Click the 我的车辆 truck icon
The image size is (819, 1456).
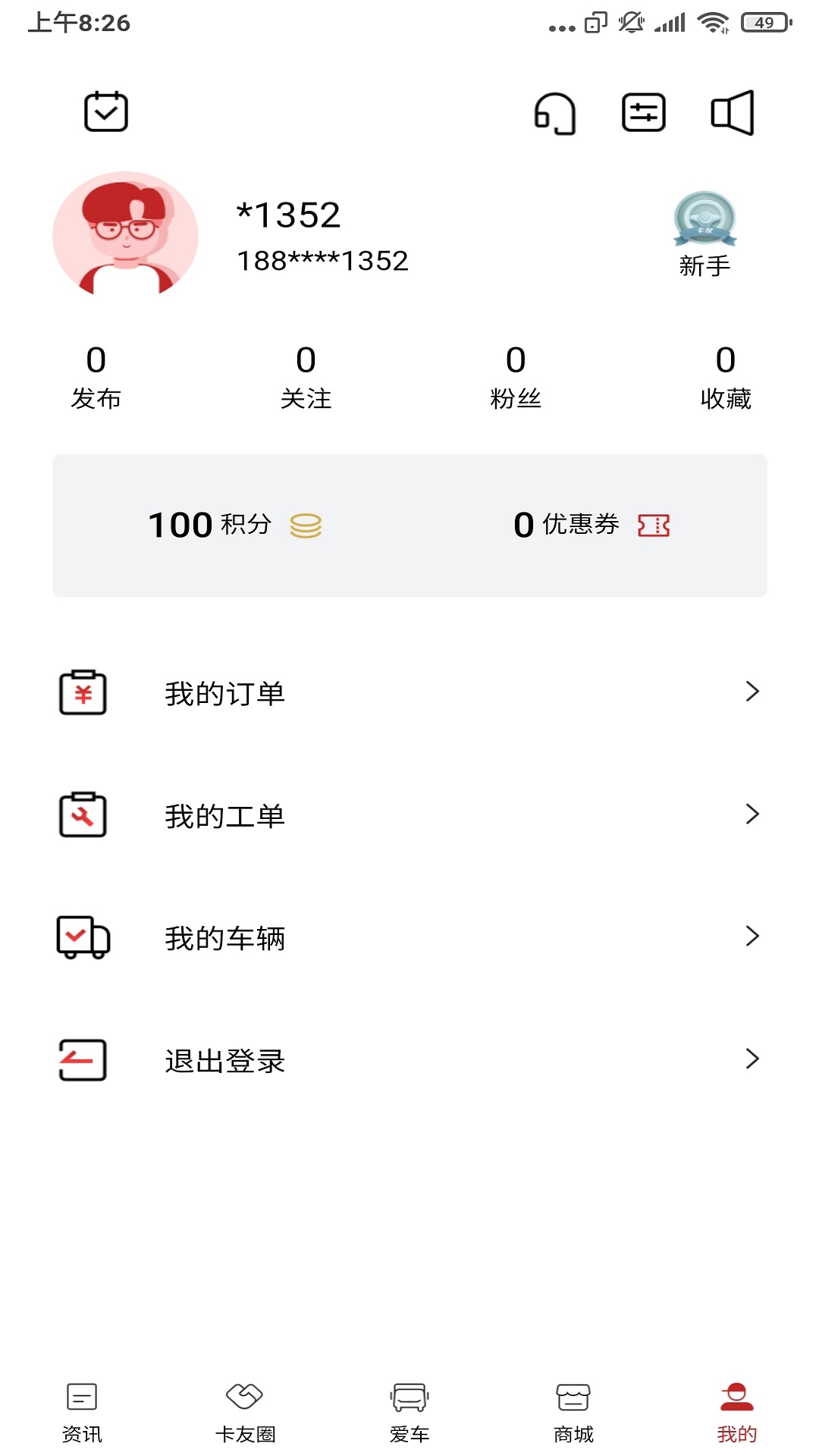[x=82, y=938]
